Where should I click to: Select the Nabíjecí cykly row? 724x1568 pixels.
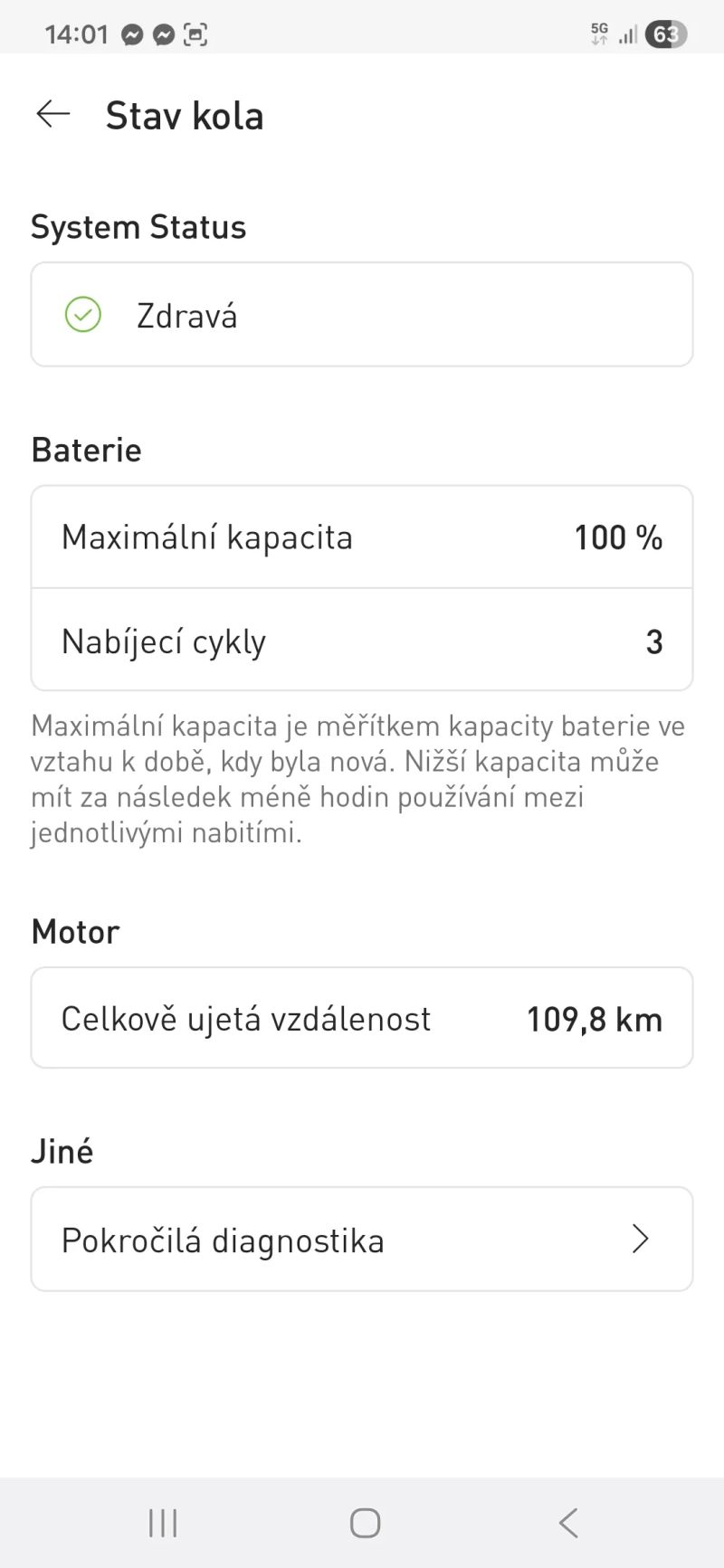(x=362, y=641)
